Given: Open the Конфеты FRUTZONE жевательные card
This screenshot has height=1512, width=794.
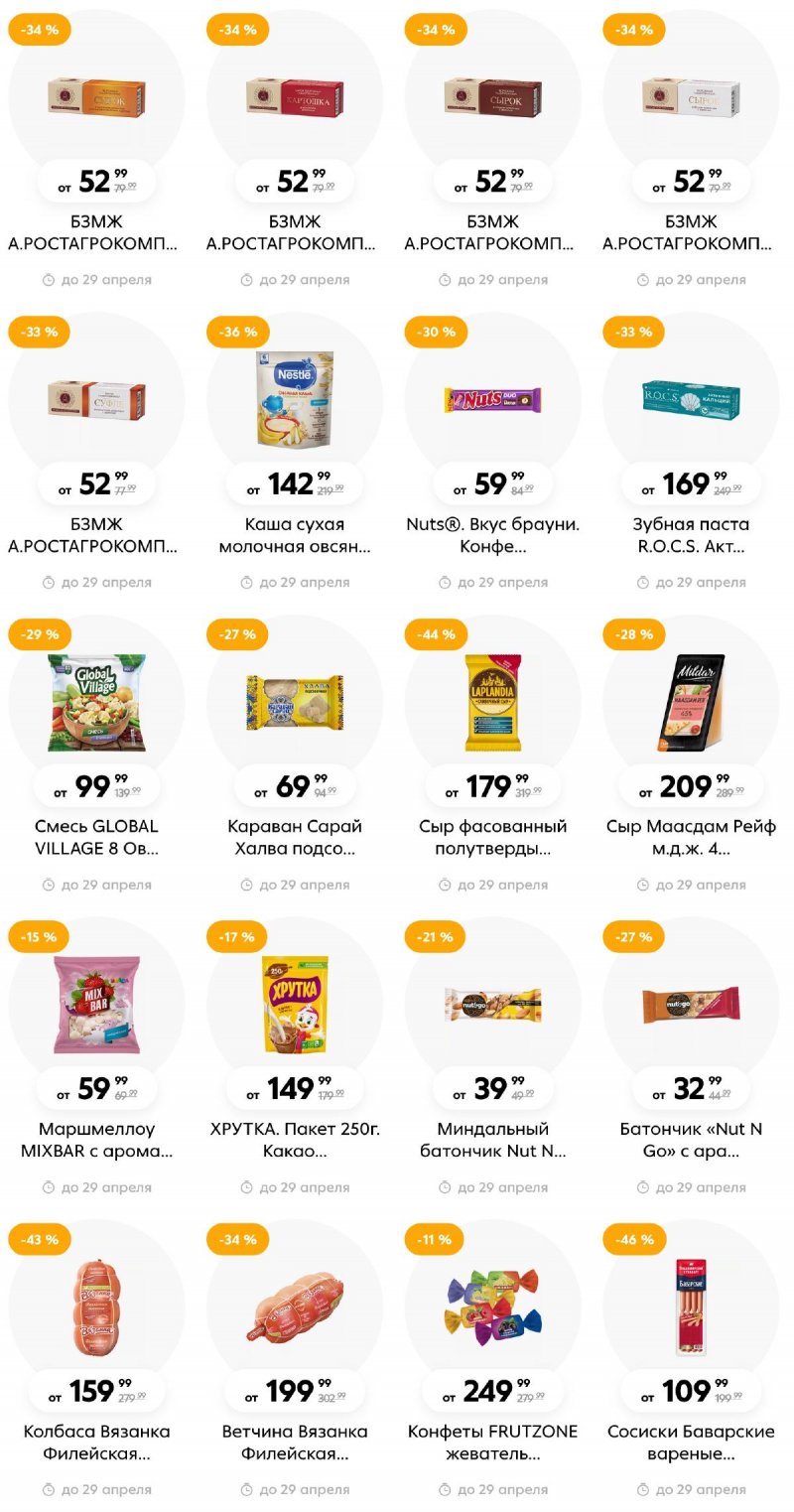Looking at the screenshot, I should 492,1307.
